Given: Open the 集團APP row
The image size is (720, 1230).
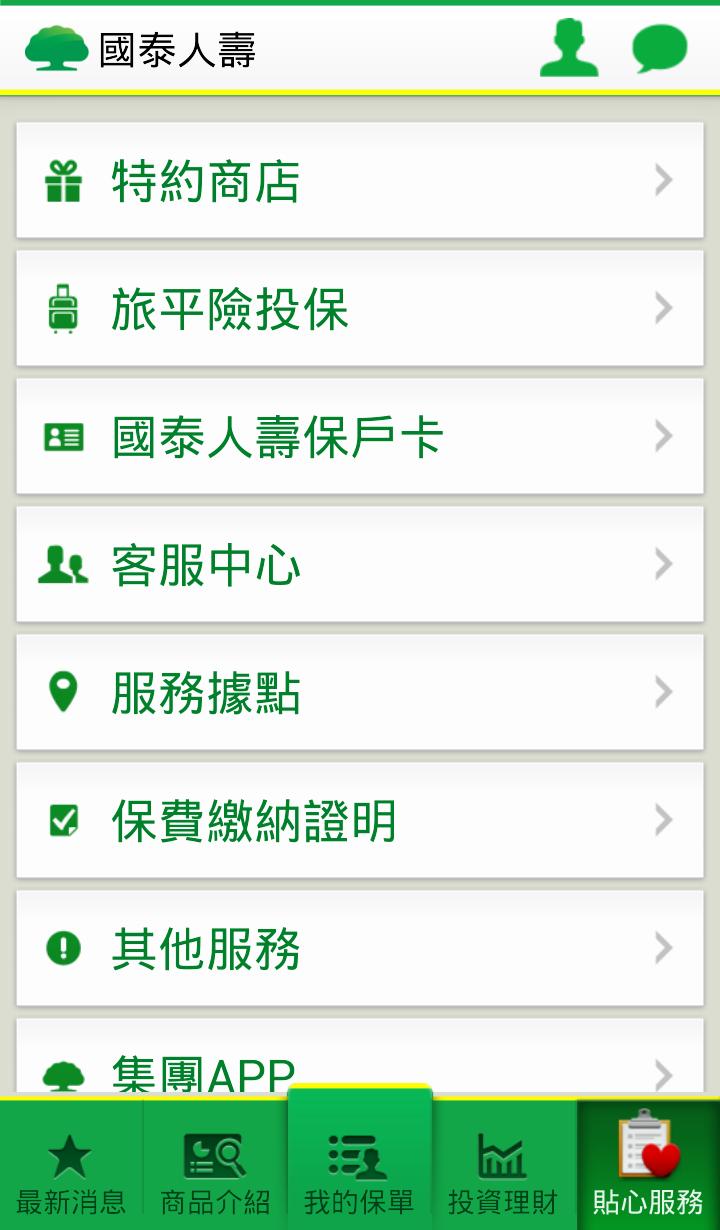Looking at the screenshot, I should [x=360, y=1058].
